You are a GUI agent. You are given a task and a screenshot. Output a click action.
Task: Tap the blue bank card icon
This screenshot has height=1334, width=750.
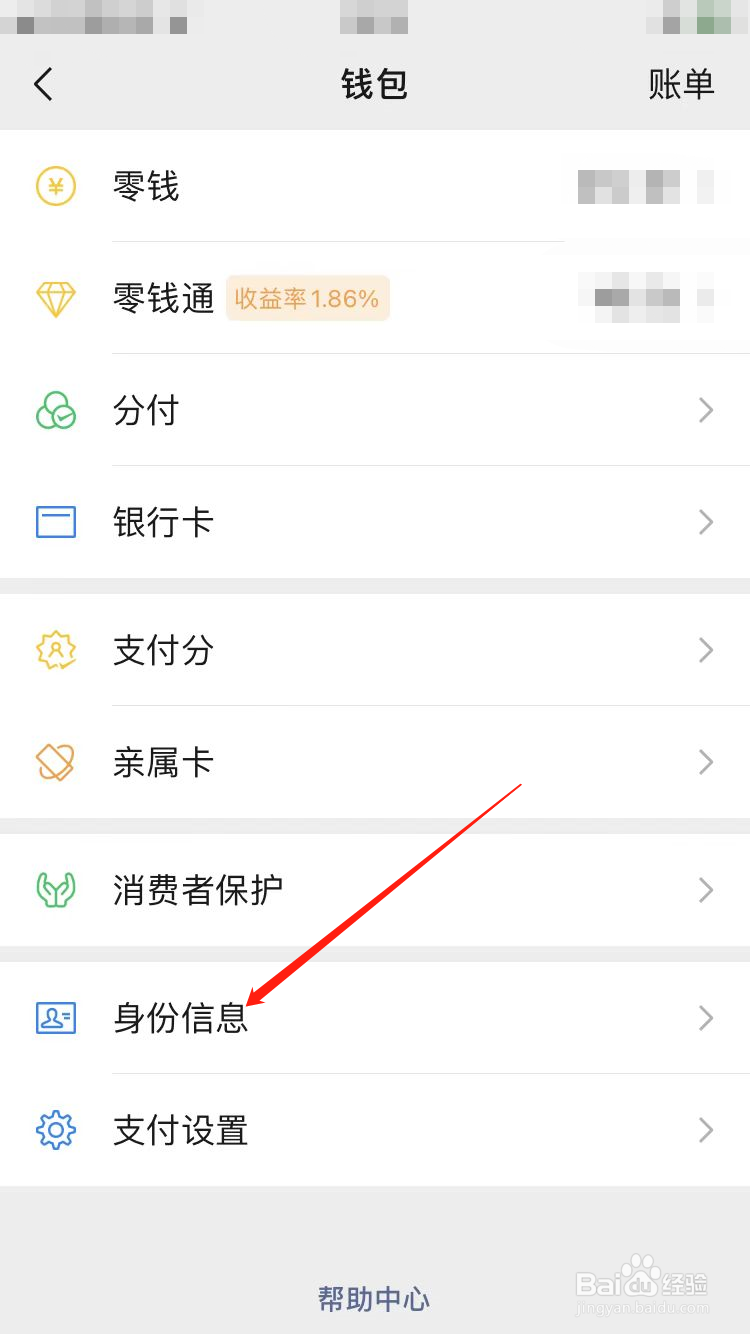tap(57, 522)
